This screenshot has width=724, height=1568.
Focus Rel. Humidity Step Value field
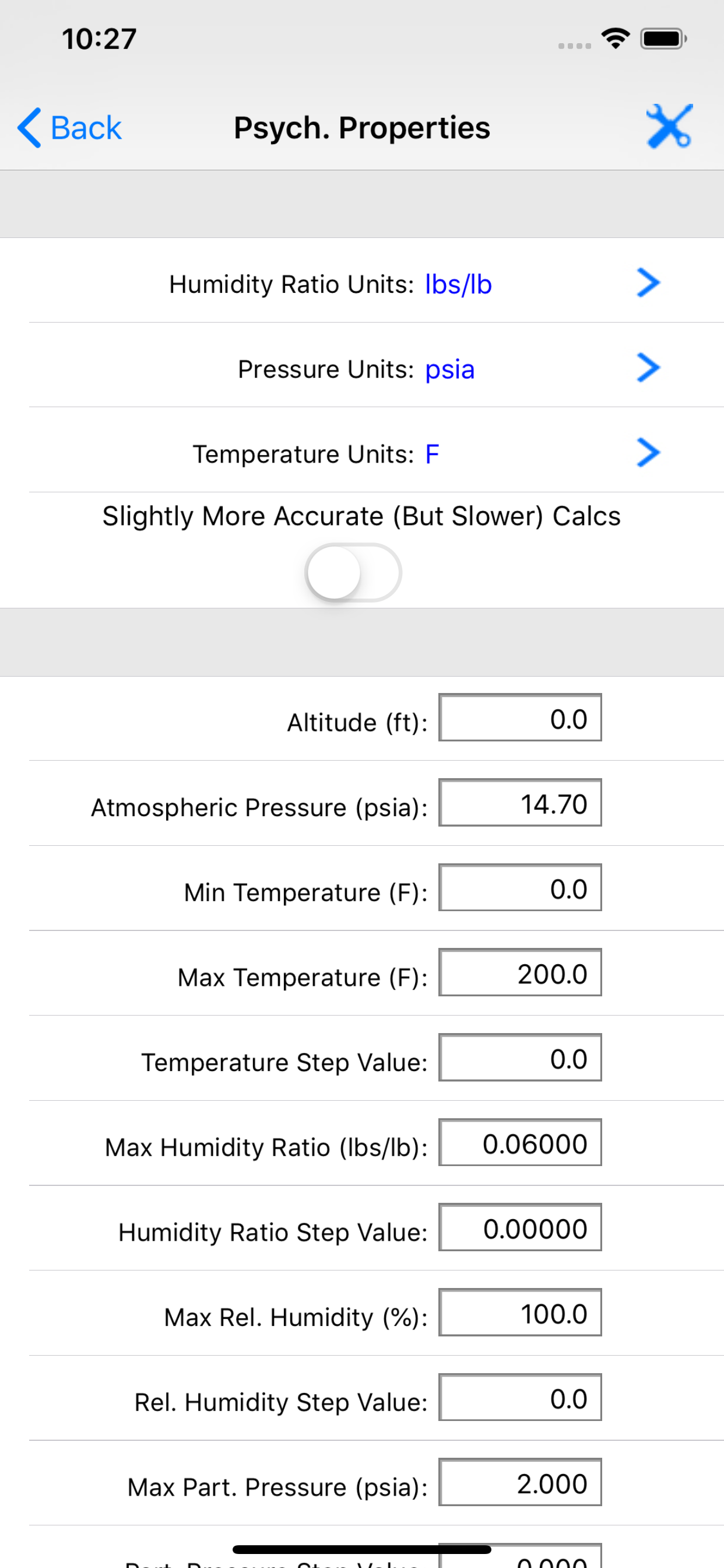coord(520,1398)
